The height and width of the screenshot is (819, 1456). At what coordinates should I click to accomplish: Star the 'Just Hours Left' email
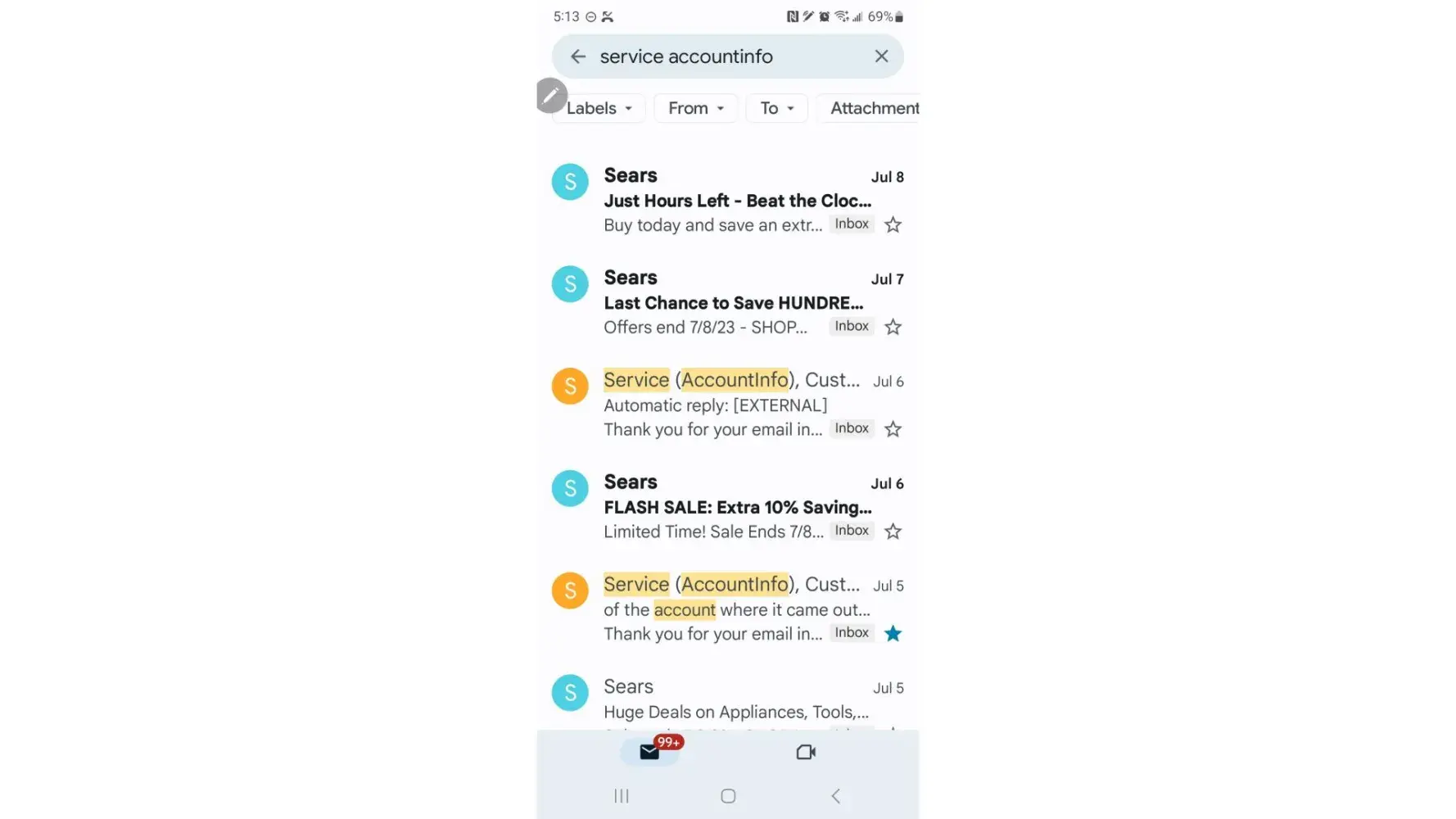point(893,225)
